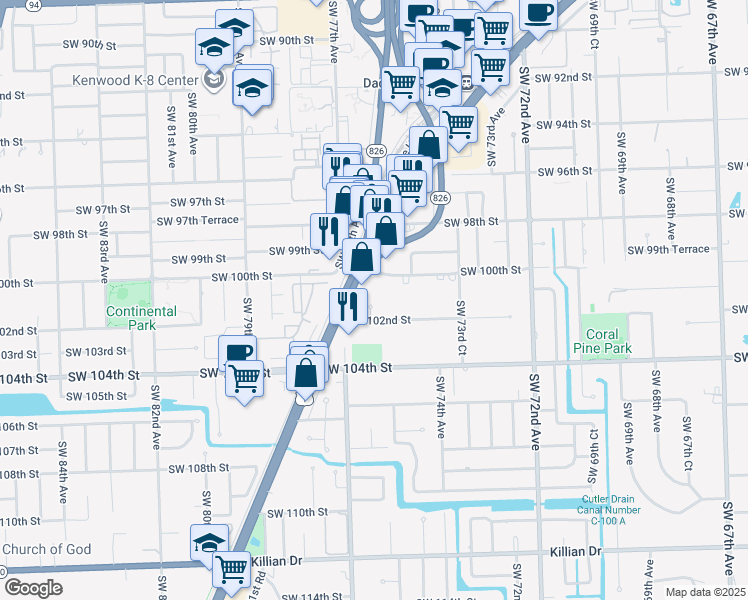Image resolution: width=748 pixels, height=600 pixels.
Task: Open the coffee cup marker near SW 103rd St
Action: coord(237,352)
